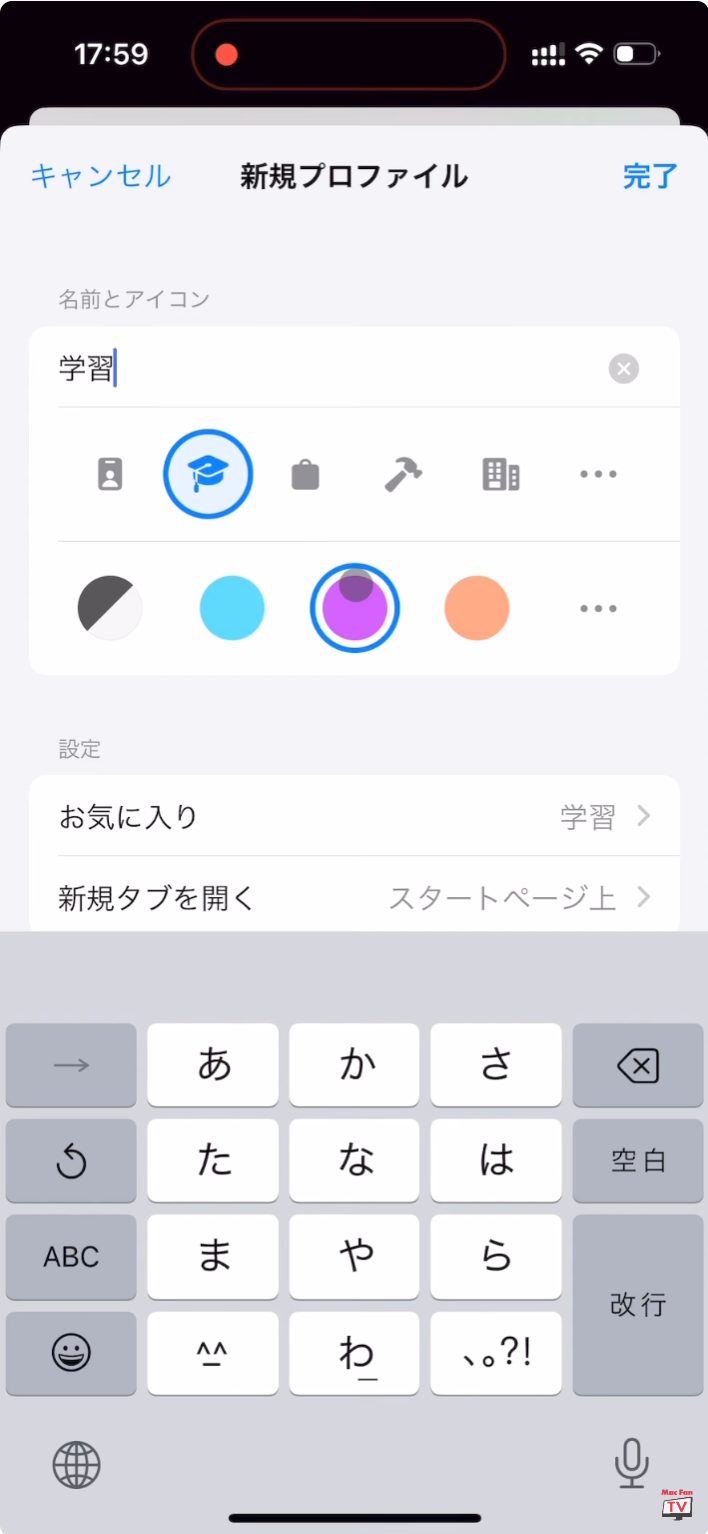The image size is (708, 1534).
Task: Pick the hammer profile icon
Action: click(x=403, y=474)
